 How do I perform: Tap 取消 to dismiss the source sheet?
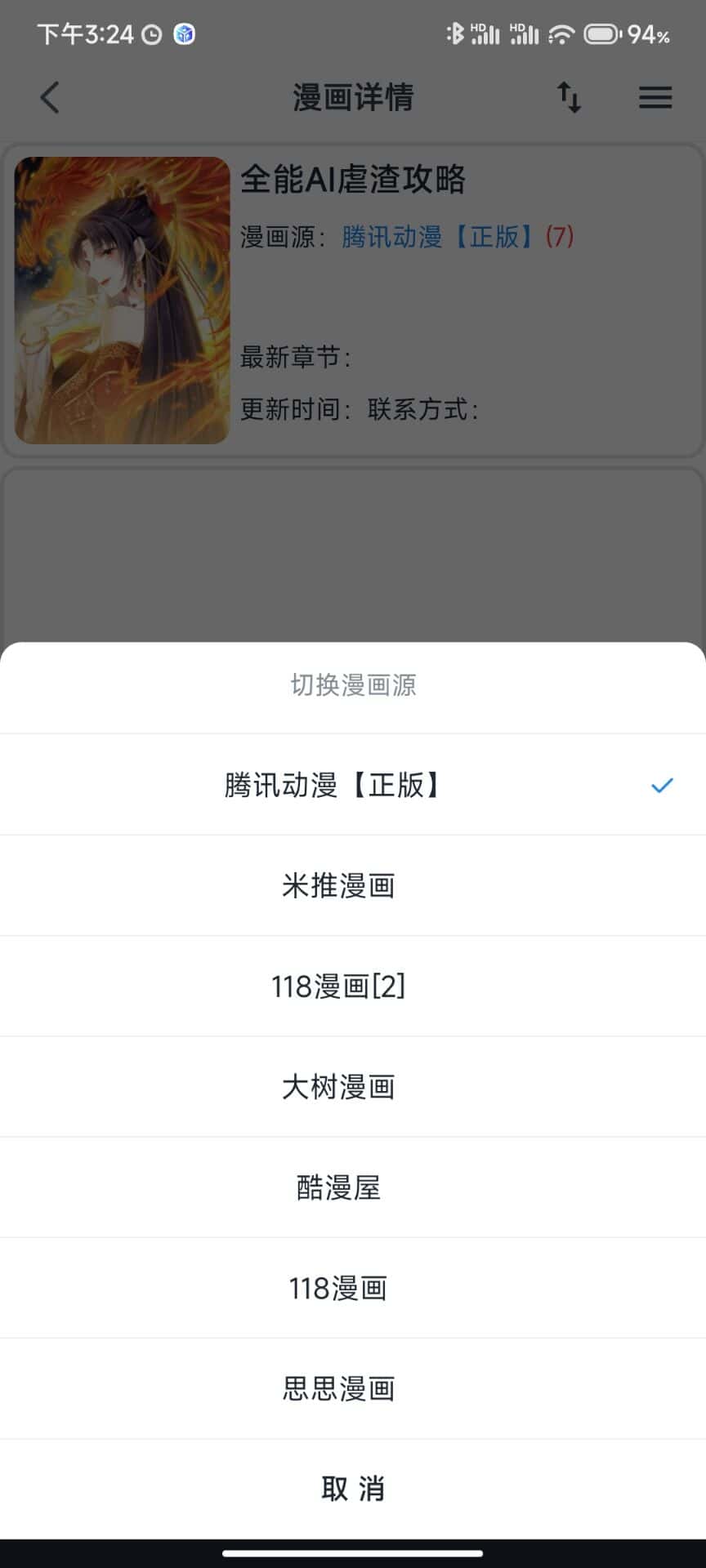coord(353,1489)
